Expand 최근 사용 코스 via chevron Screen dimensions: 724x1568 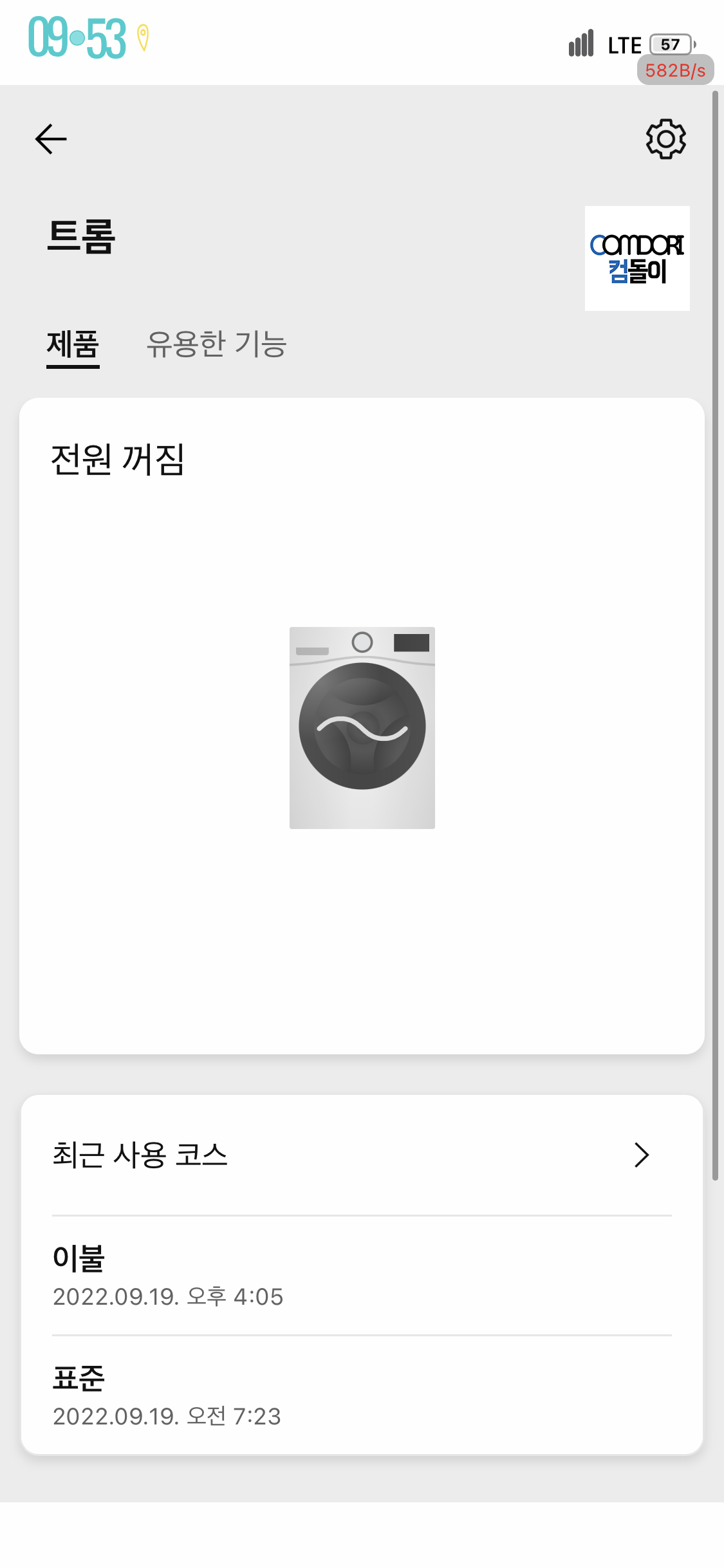coord(642,1155)
